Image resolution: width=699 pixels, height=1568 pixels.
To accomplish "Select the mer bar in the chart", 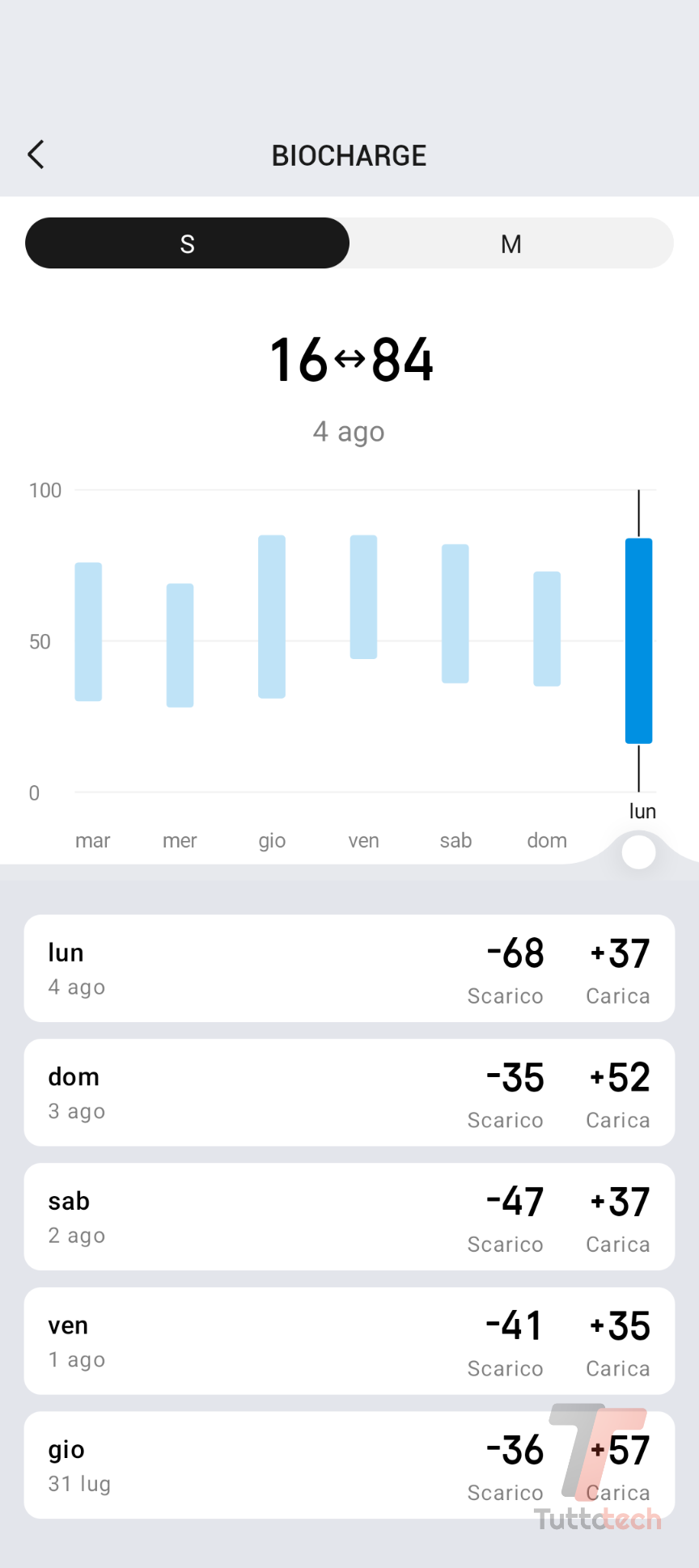I will pos(180,645).
